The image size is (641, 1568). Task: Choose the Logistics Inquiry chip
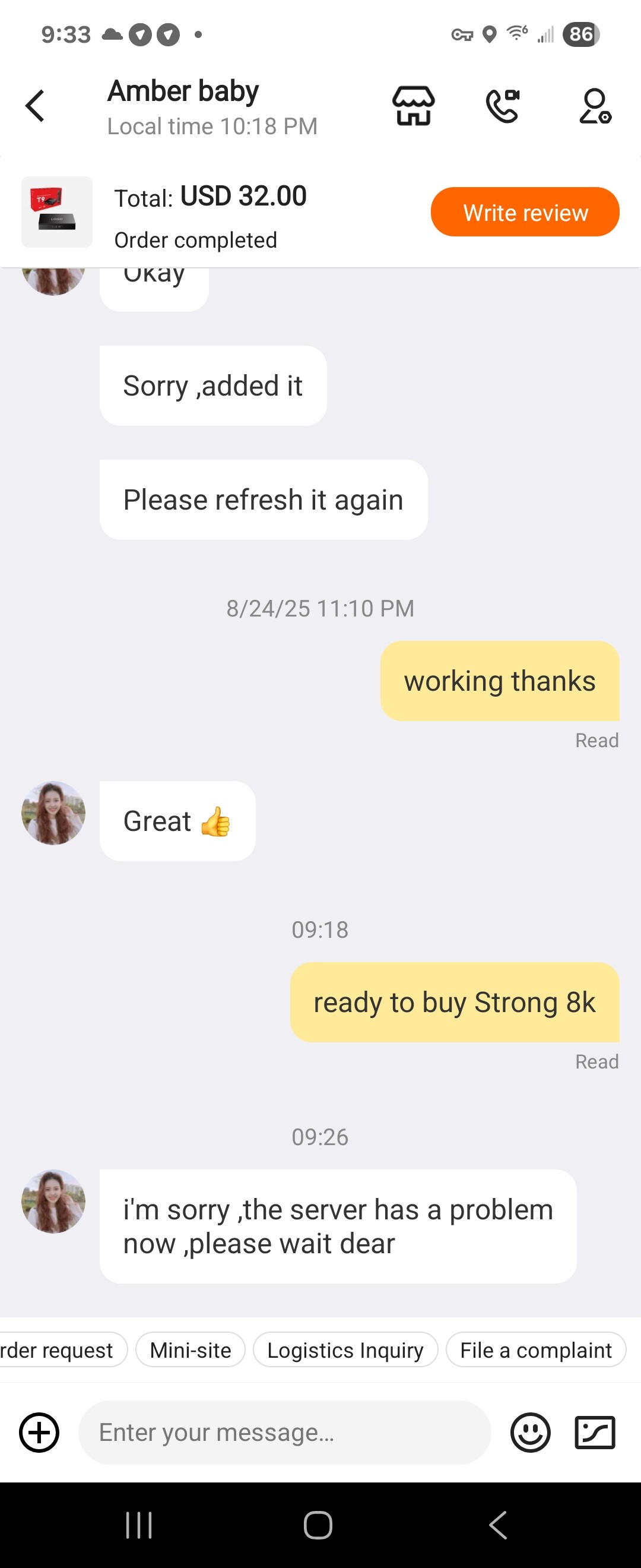[345, 1350]
